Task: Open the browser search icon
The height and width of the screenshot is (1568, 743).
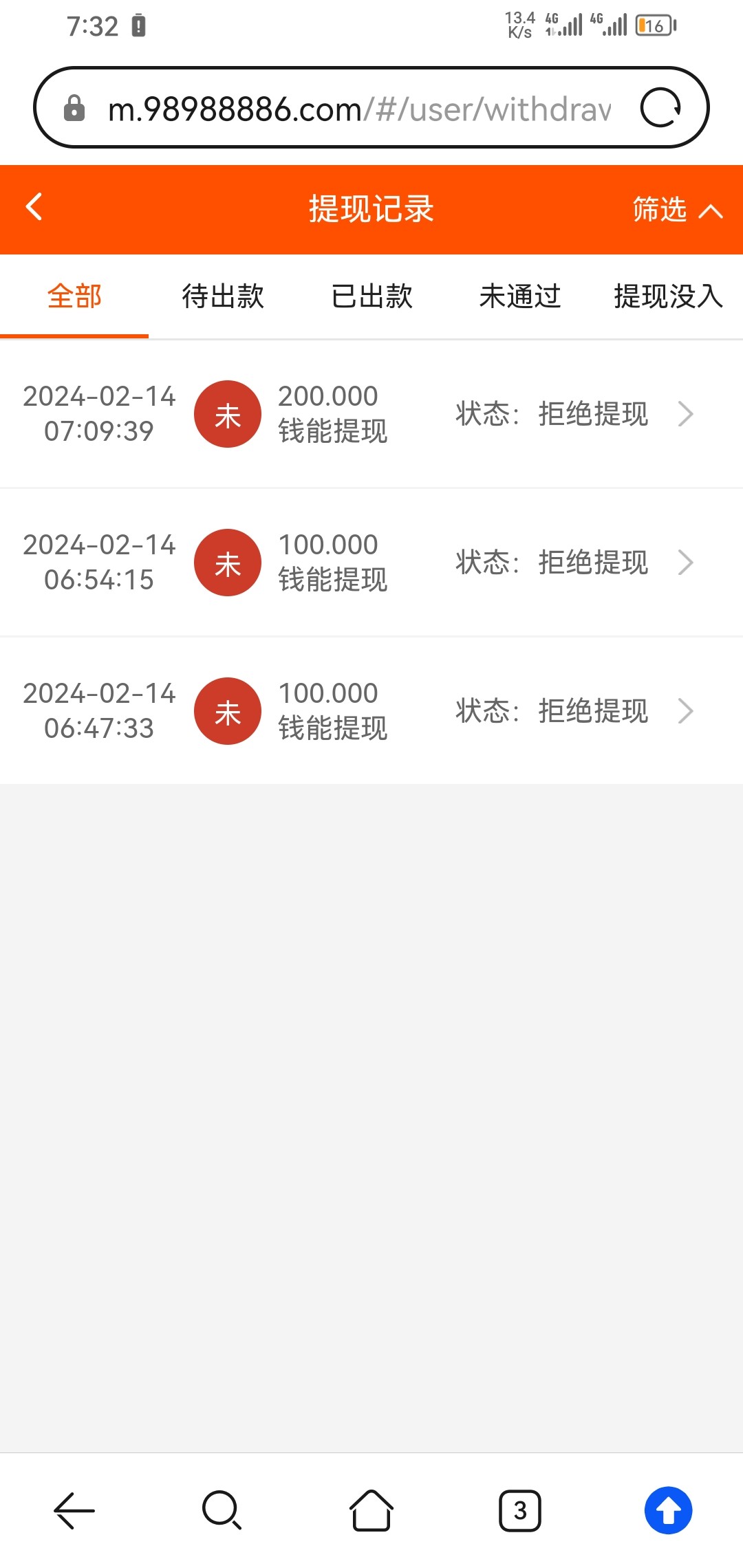Action: pos(222,1510)
